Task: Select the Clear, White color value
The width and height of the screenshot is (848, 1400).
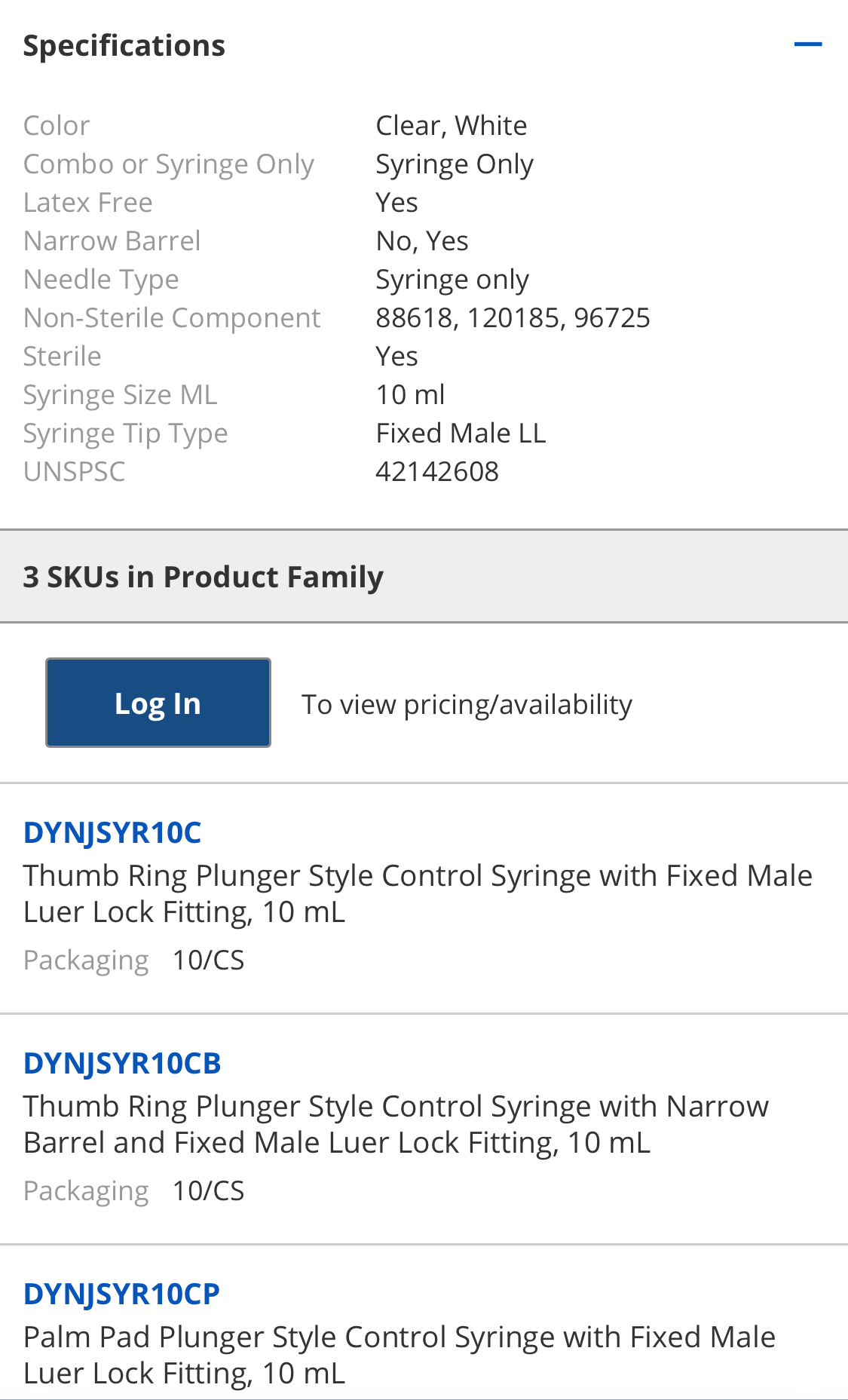Action: (451, 124)
